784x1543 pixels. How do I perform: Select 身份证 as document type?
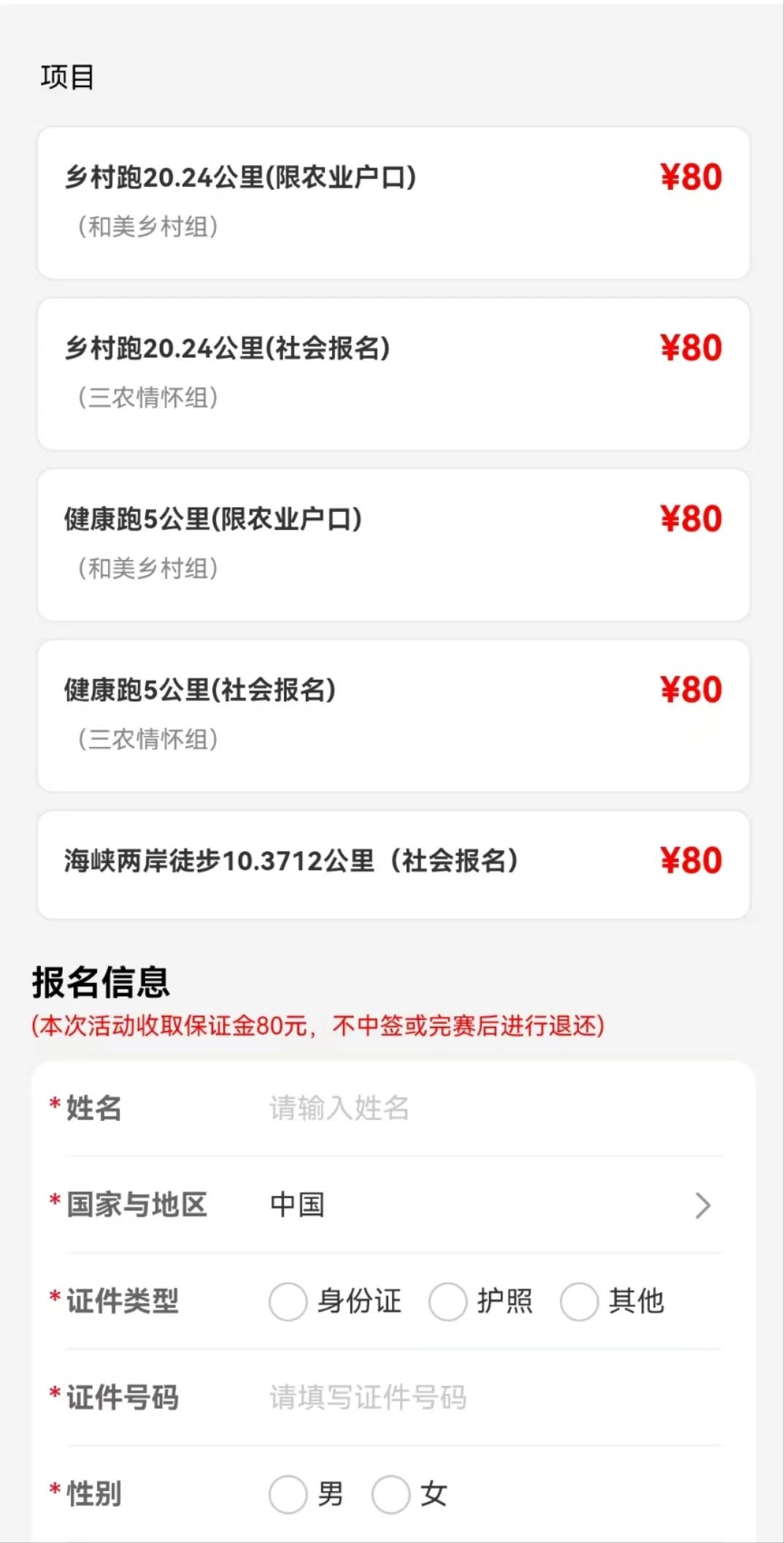point(288,1301)
